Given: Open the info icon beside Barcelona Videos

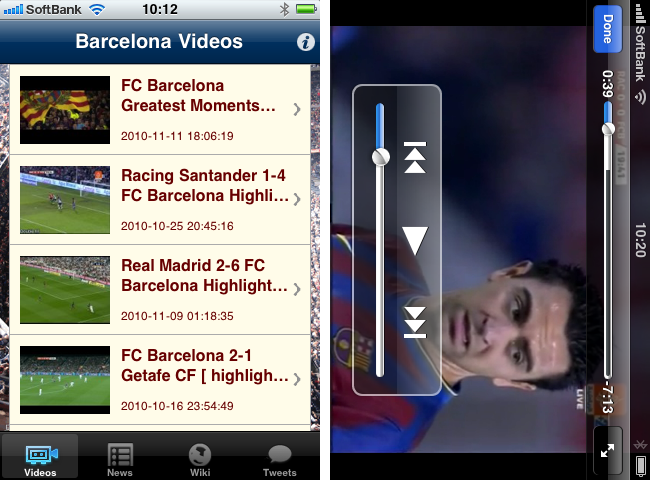Looking at the screenshot, I should coord(306,42).
